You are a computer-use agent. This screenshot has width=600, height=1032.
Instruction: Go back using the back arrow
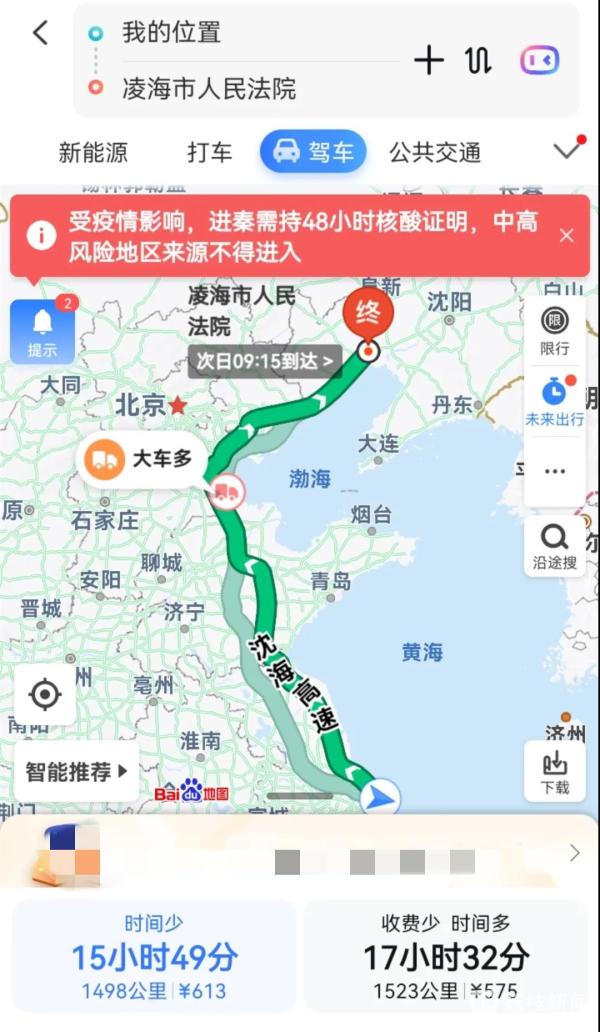[40, 32]
